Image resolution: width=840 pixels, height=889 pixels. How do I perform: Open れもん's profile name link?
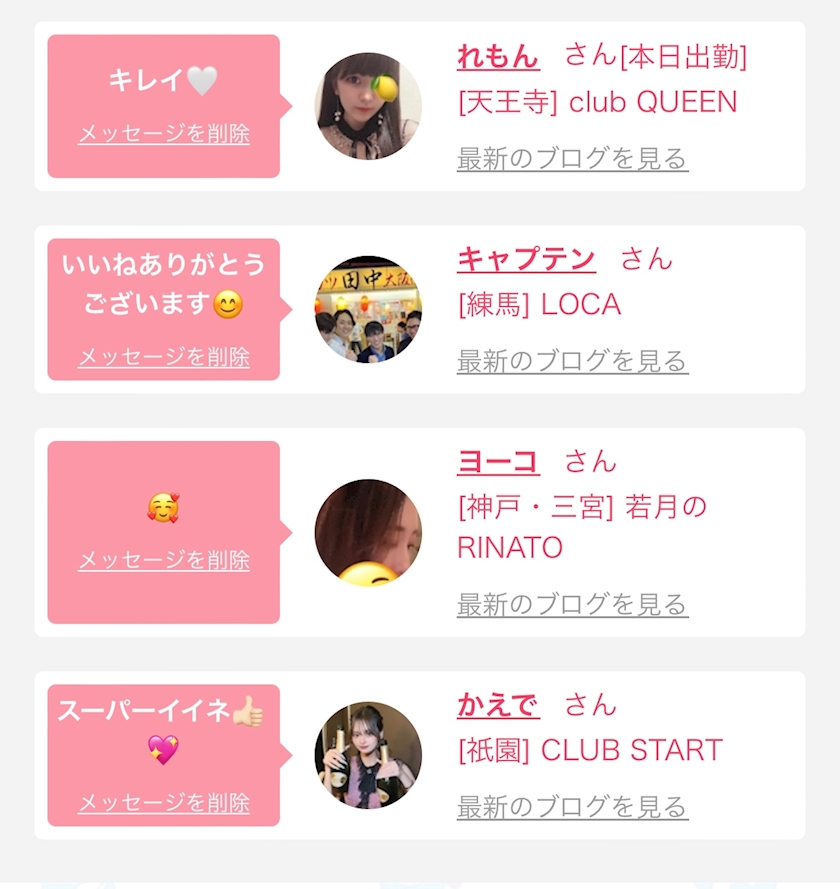[x=498, y=57]
